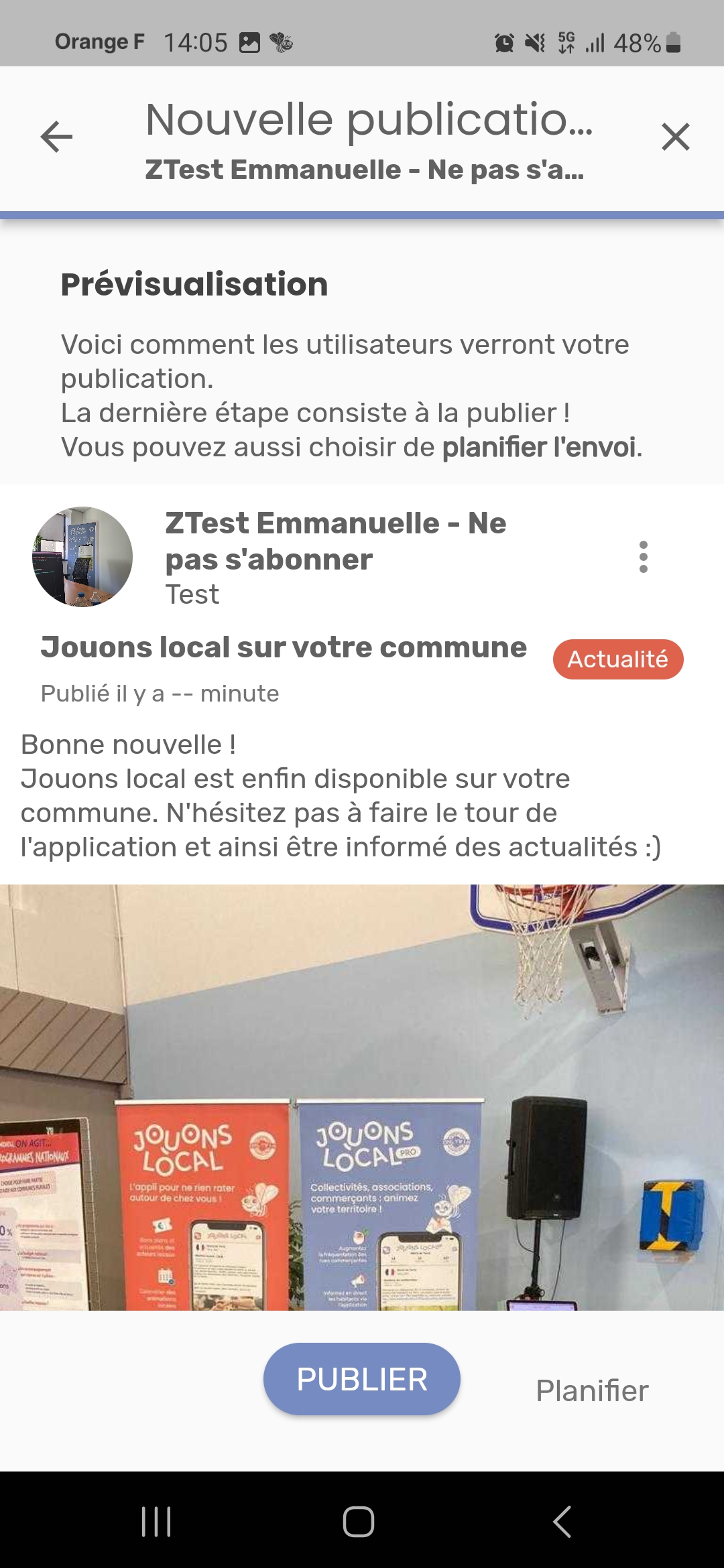Choose Planifier to schedule the post
The image size is (724, 1568).
[592, 1390]
